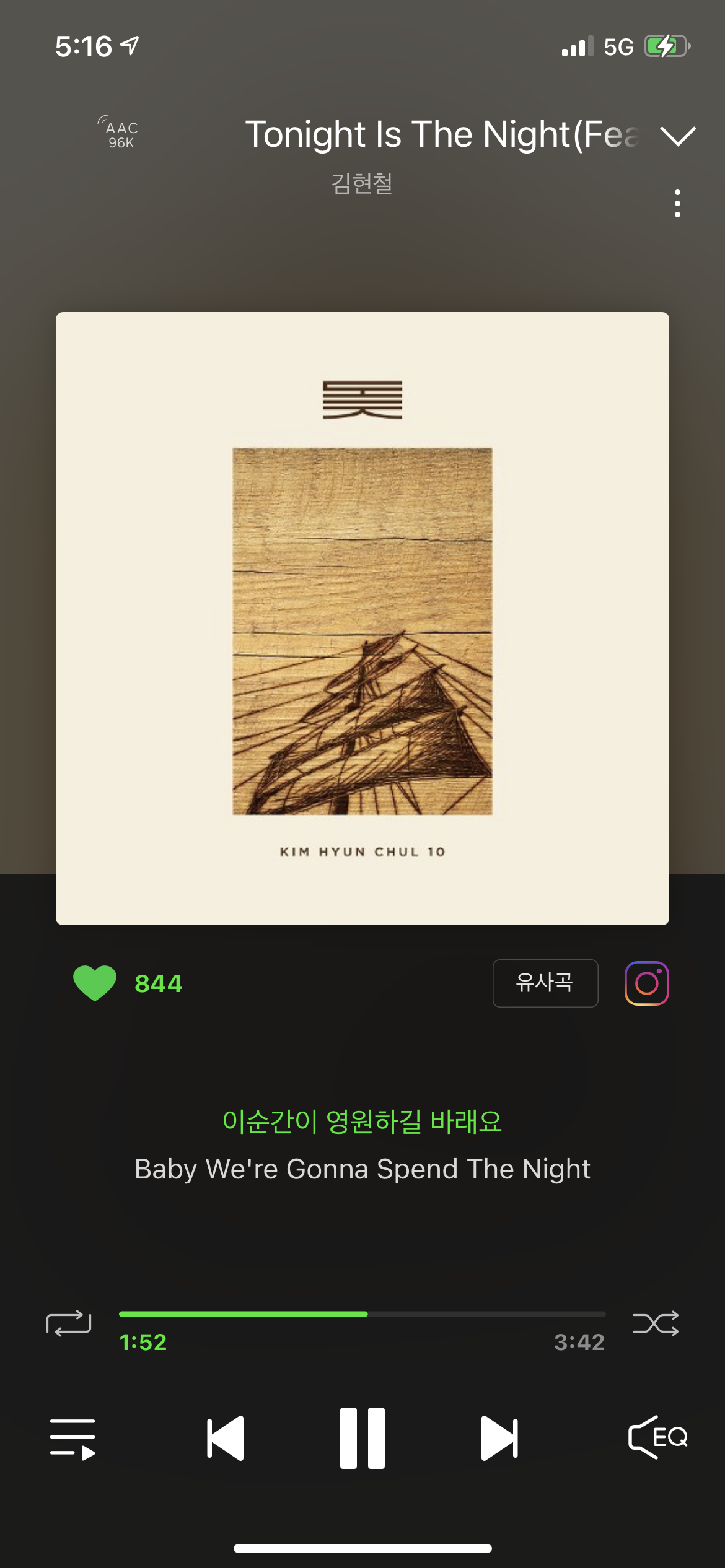Tap the like count showing 844
This screenshot has height=1568, width=725.
click(x=157, y=983)
